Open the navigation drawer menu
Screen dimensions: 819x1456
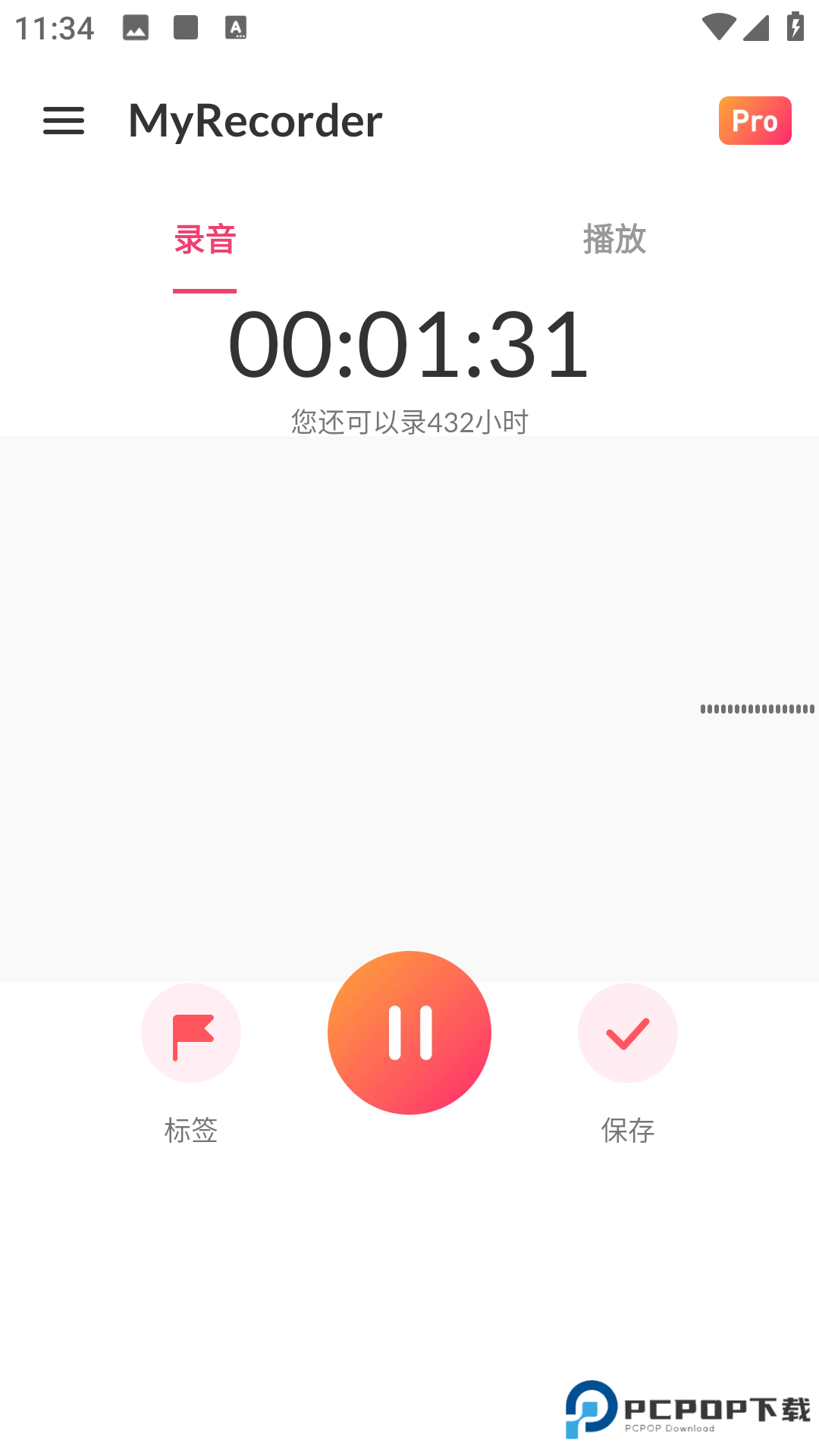64,121
